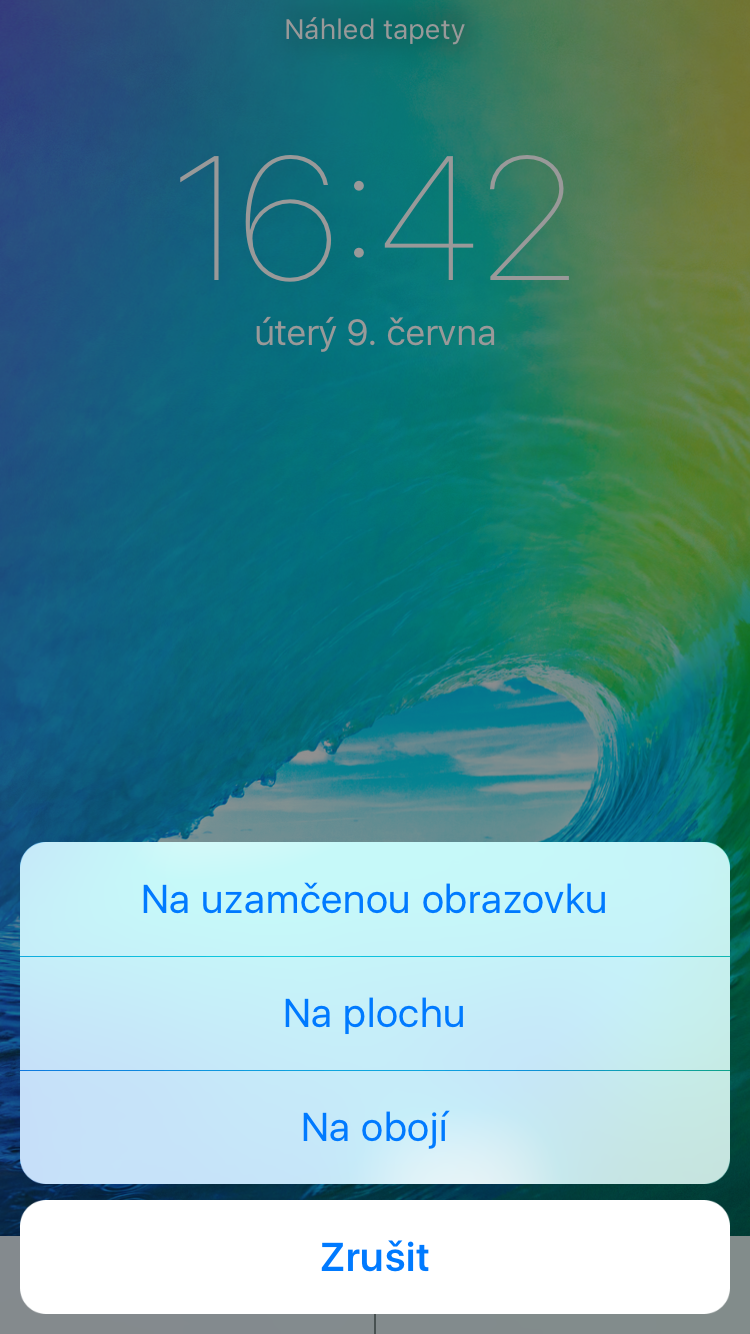
Task: Choose 'Na uzamčenou obrazovku' option
Action: point(374,899)
